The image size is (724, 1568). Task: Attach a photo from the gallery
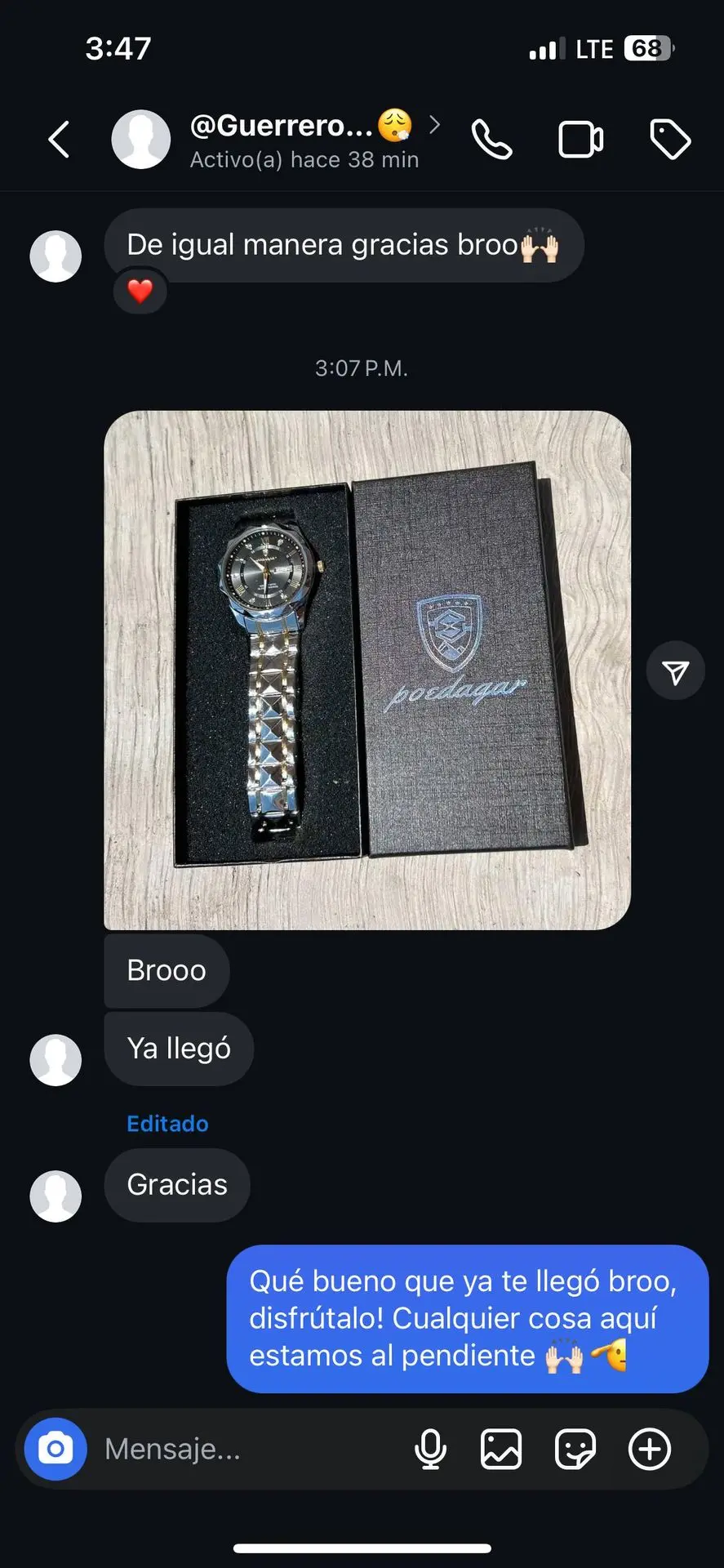pos(500,1450)
